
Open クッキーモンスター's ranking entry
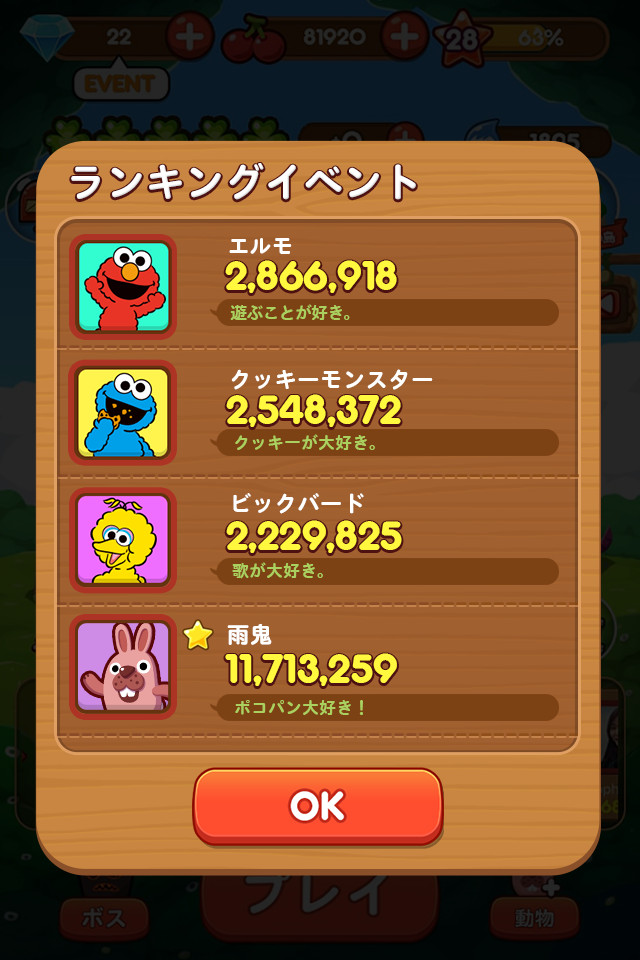tap(318, 413)
